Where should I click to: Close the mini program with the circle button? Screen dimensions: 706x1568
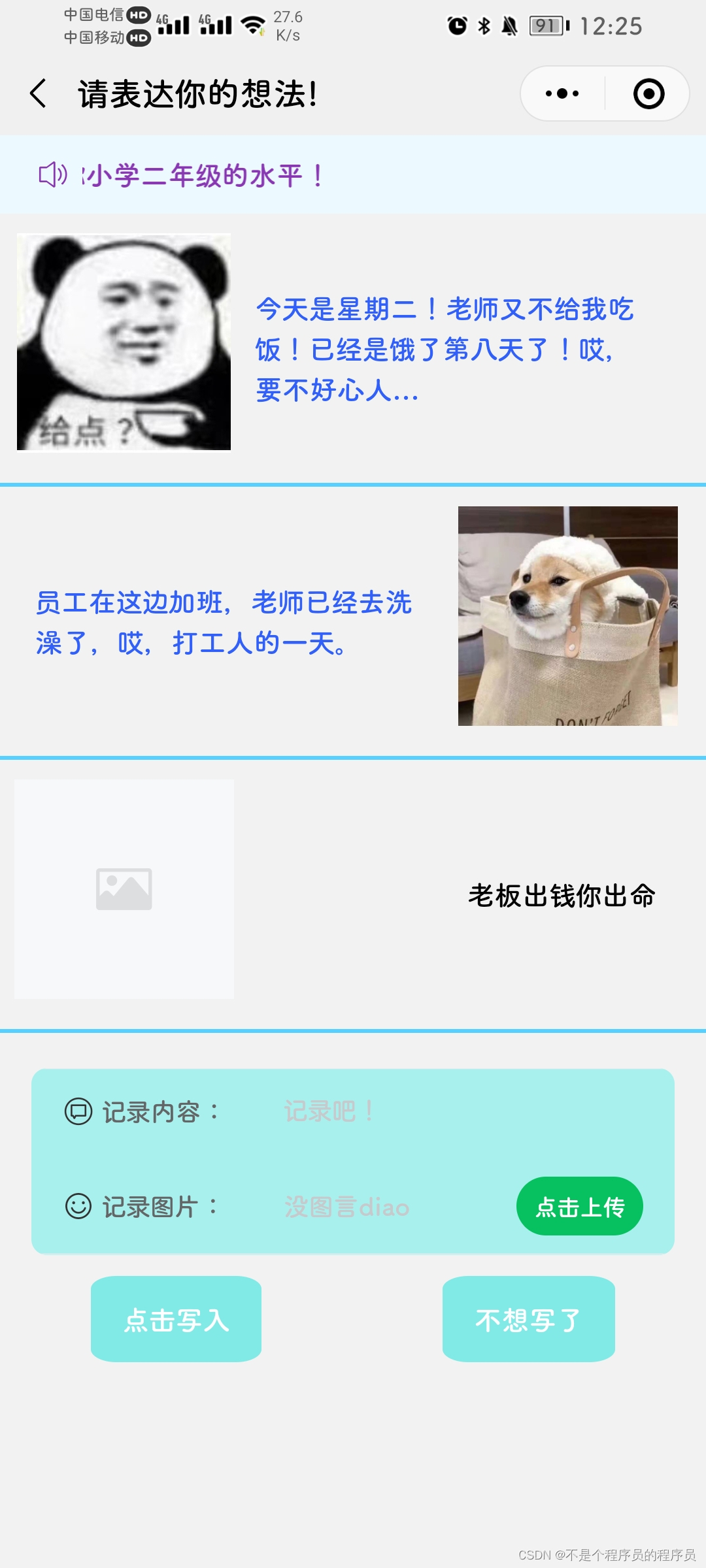(648, 93)
